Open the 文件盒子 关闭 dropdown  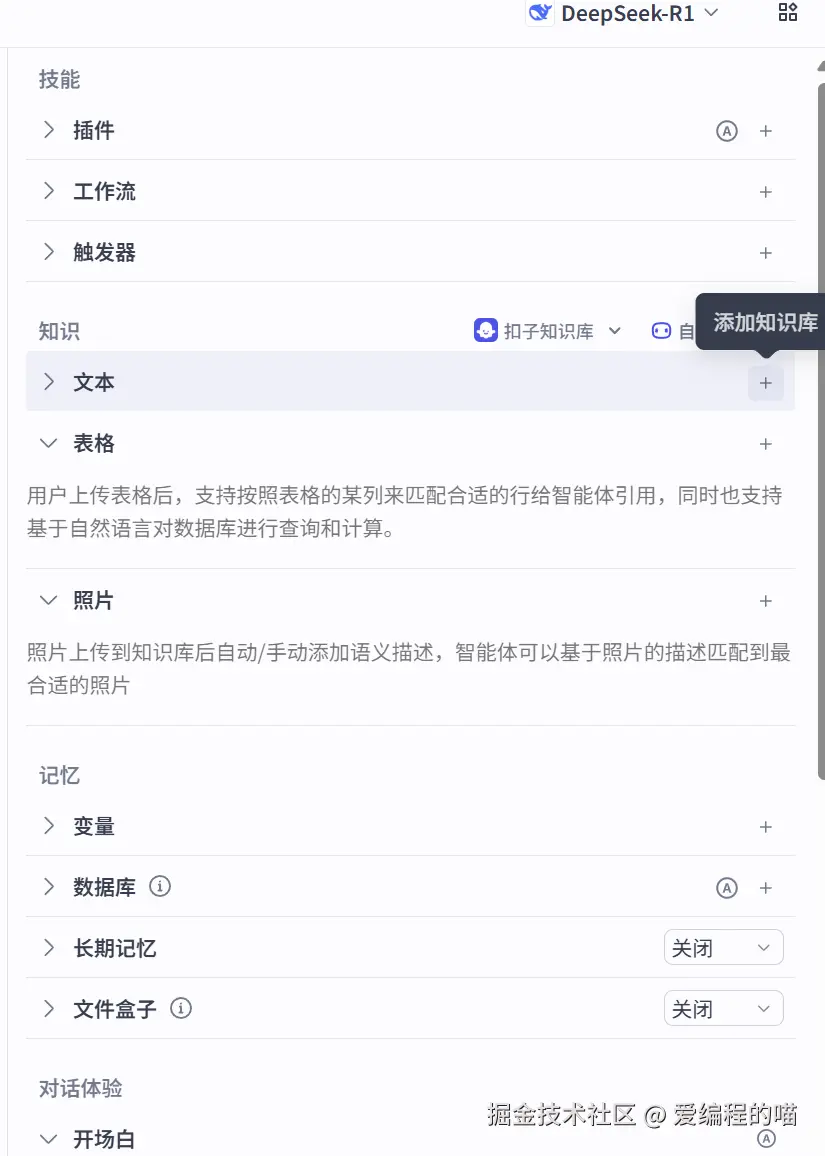point(723,1009)
